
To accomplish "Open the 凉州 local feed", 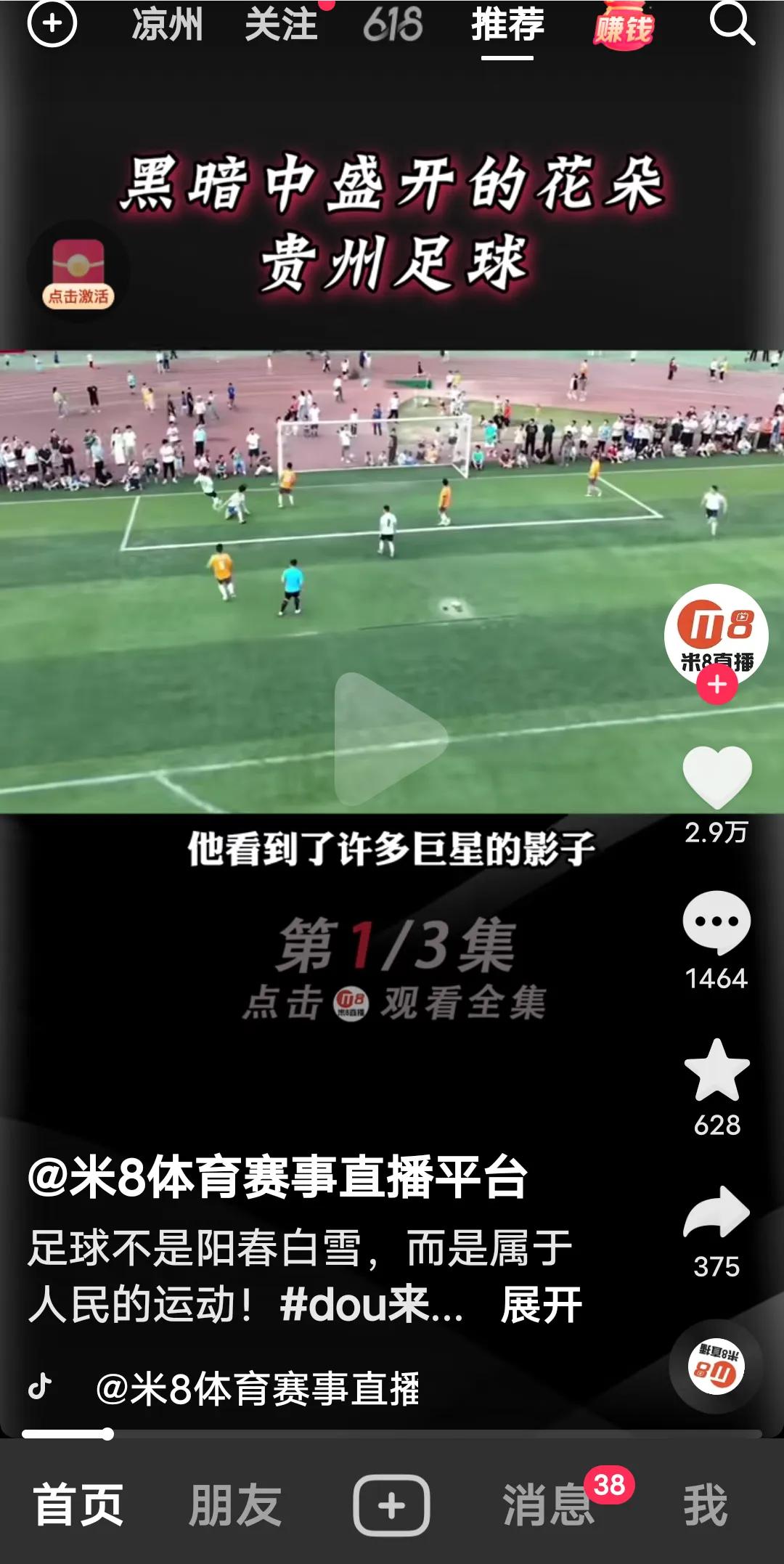I will point(168,25).
